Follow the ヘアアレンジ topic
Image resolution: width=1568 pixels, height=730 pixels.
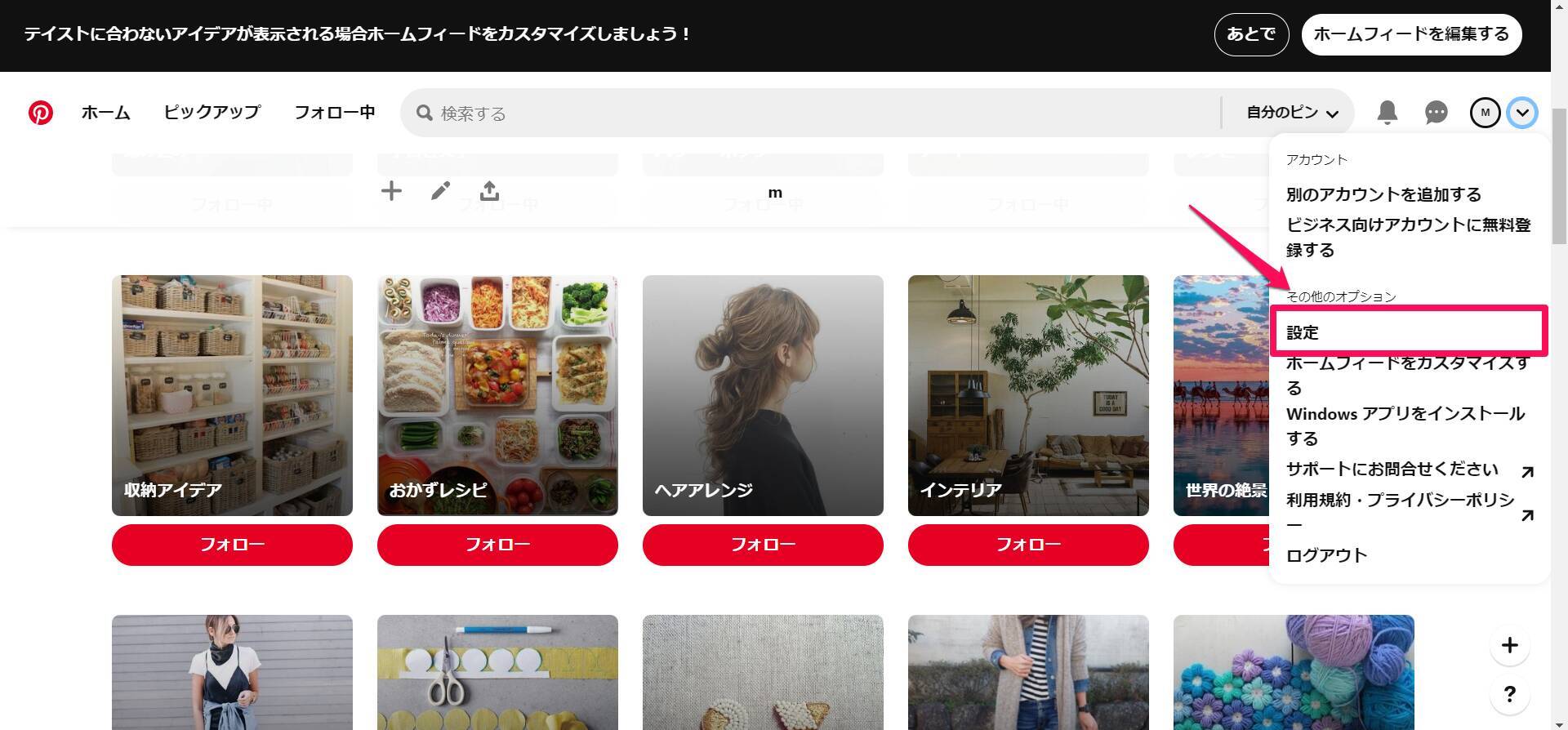tap(763, 545)
